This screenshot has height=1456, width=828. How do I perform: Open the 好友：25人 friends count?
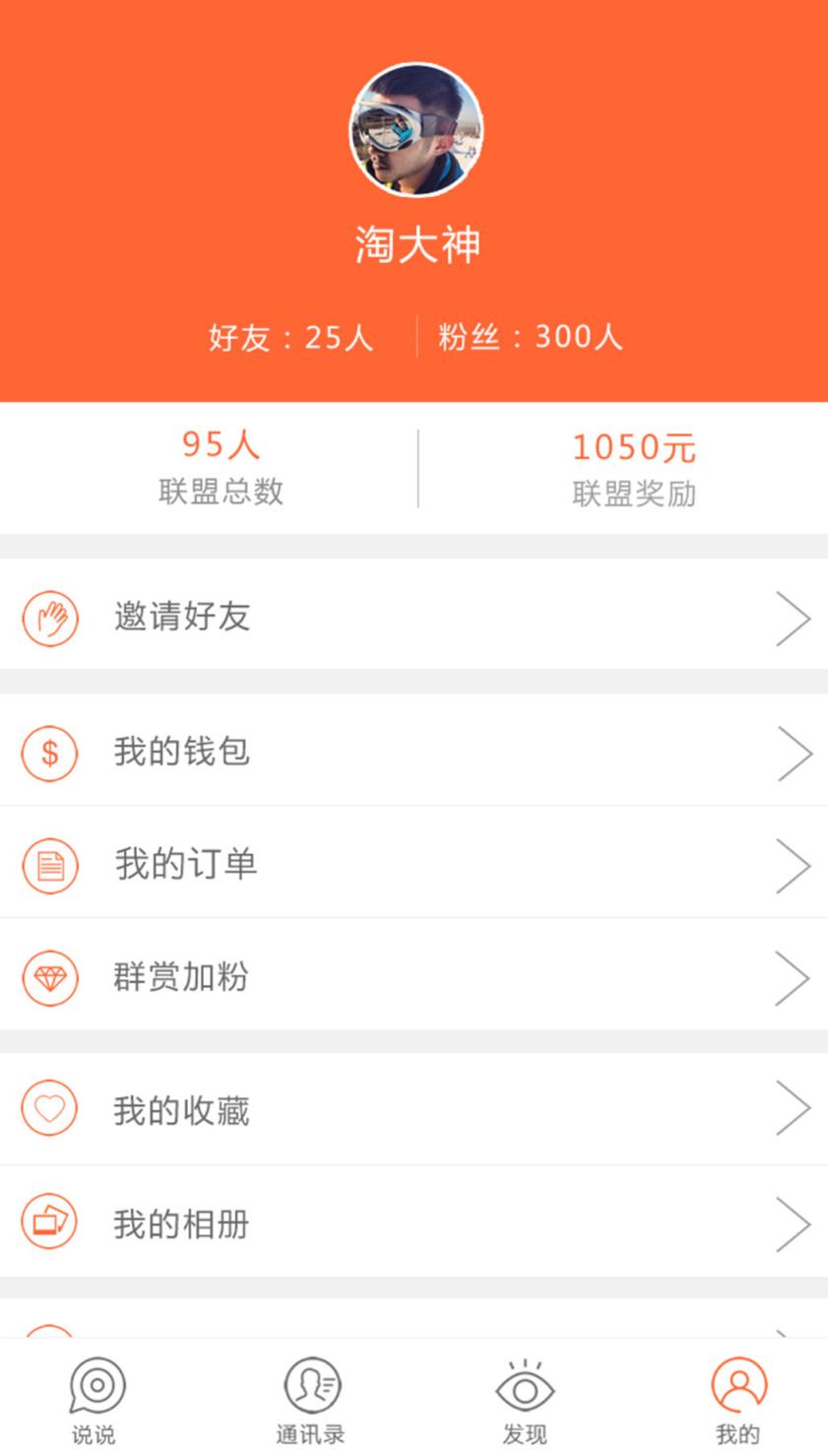pyautogui.click(x=290, y=337)
